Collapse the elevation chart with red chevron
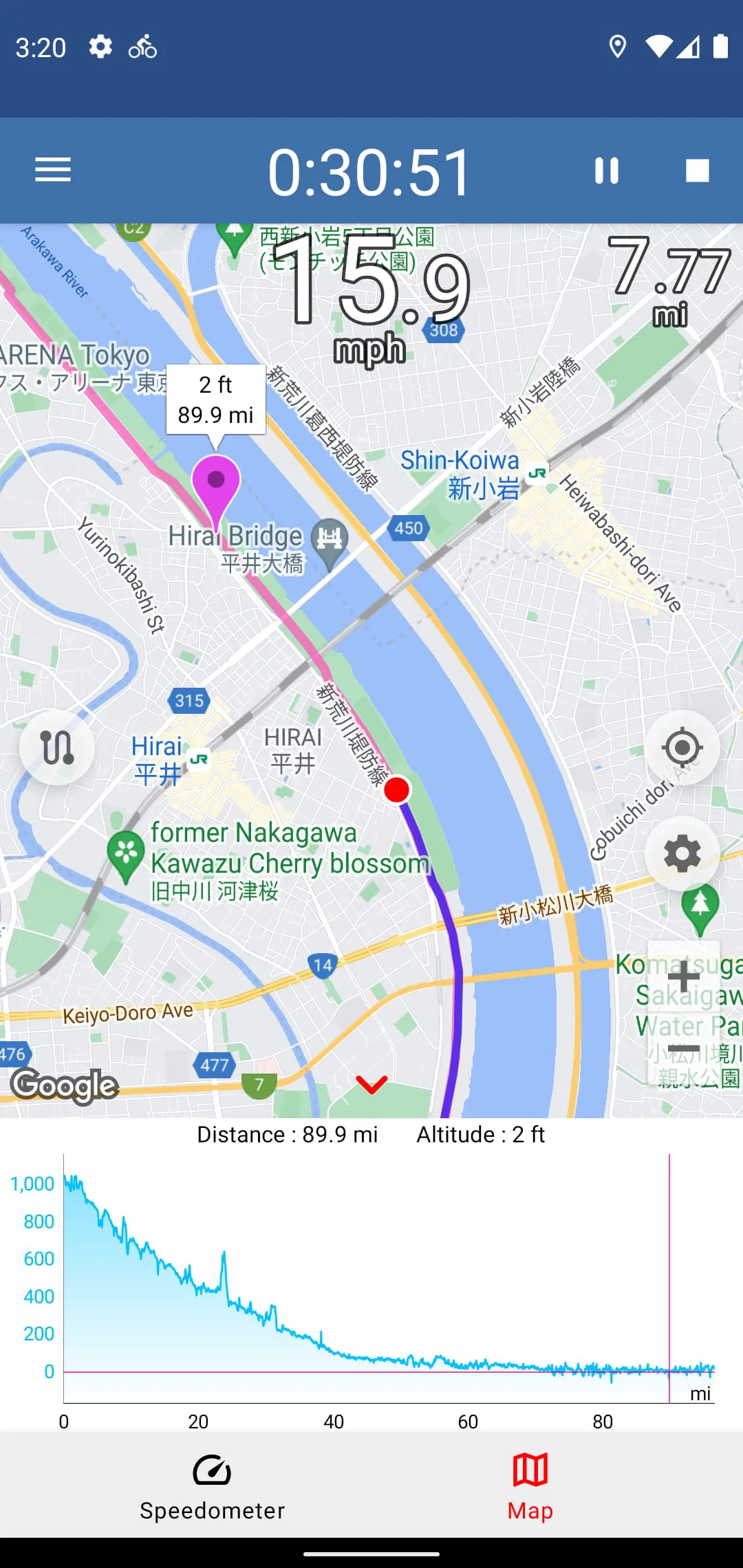 click(371, 1085)
